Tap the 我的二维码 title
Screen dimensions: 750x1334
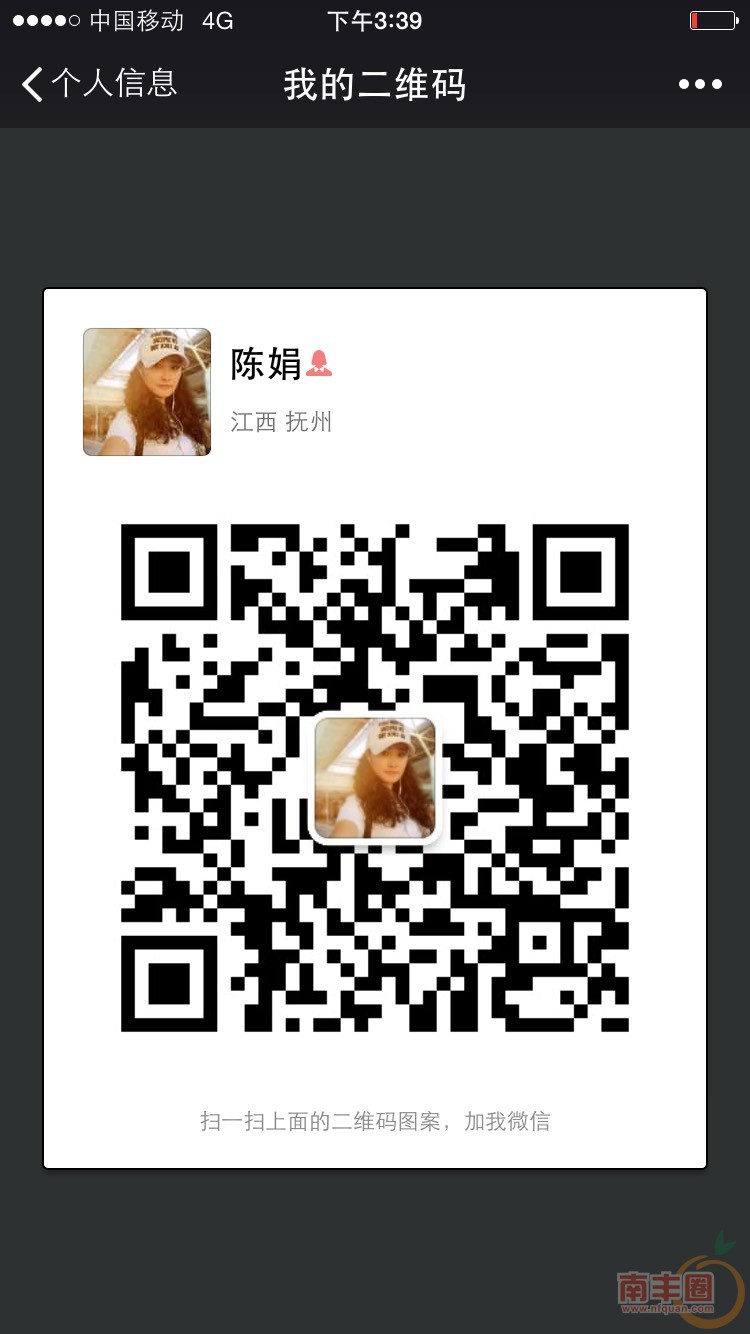point(375,84)
